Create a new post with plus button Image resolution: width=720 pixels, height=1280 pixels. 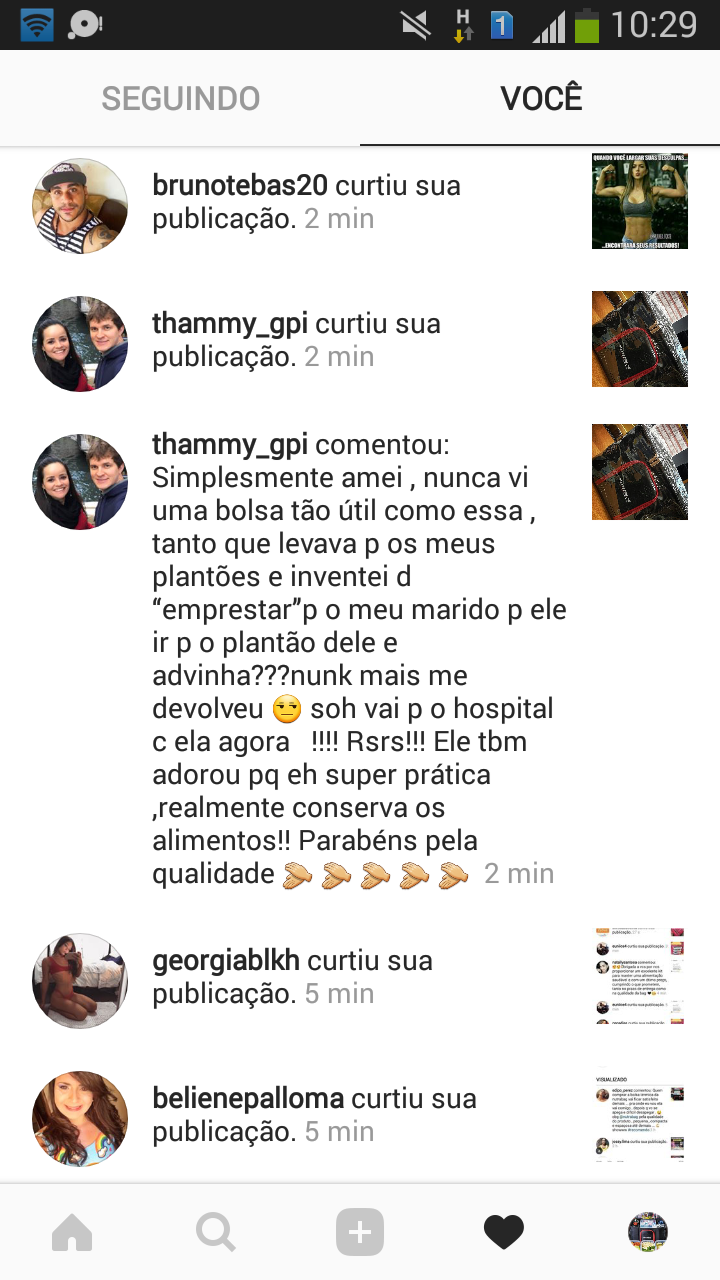click(360, 1233)
